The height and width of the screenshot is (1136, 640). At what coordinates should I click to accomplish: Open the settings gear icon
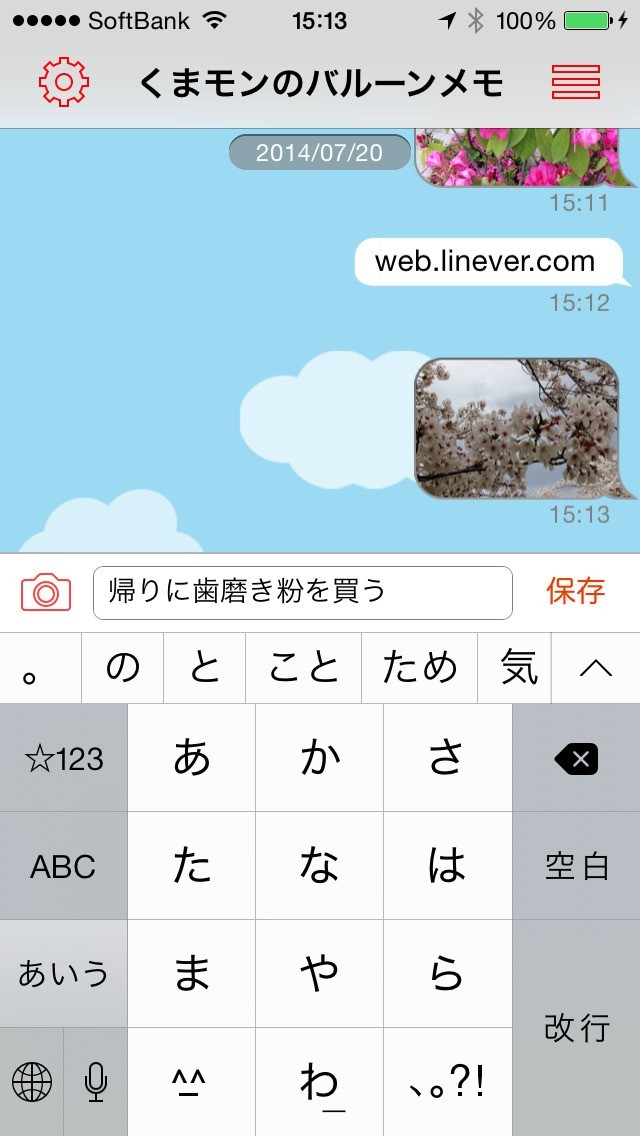pos(64,82)
